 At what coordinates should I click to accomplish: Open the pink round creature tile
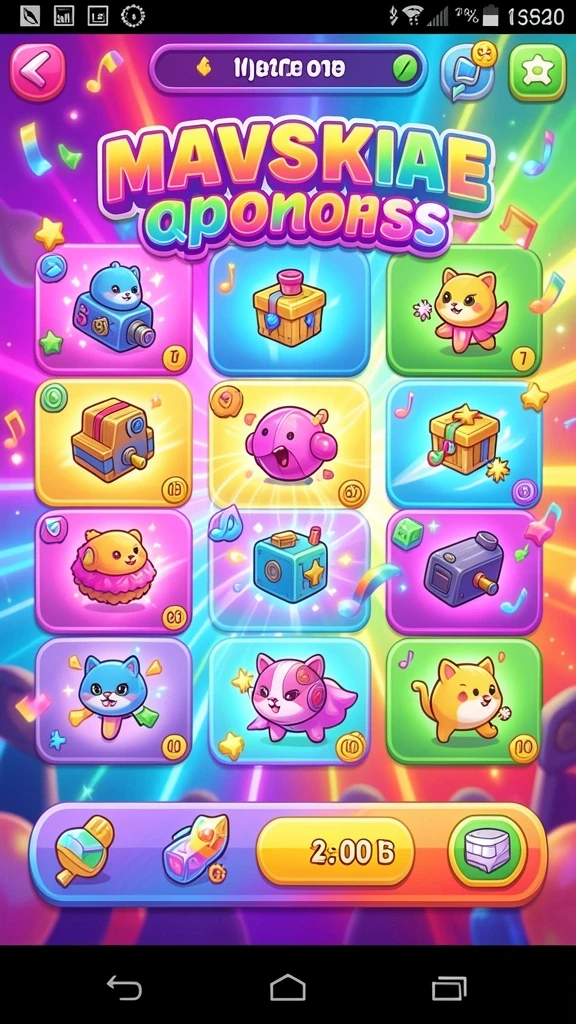pos(289,443)
